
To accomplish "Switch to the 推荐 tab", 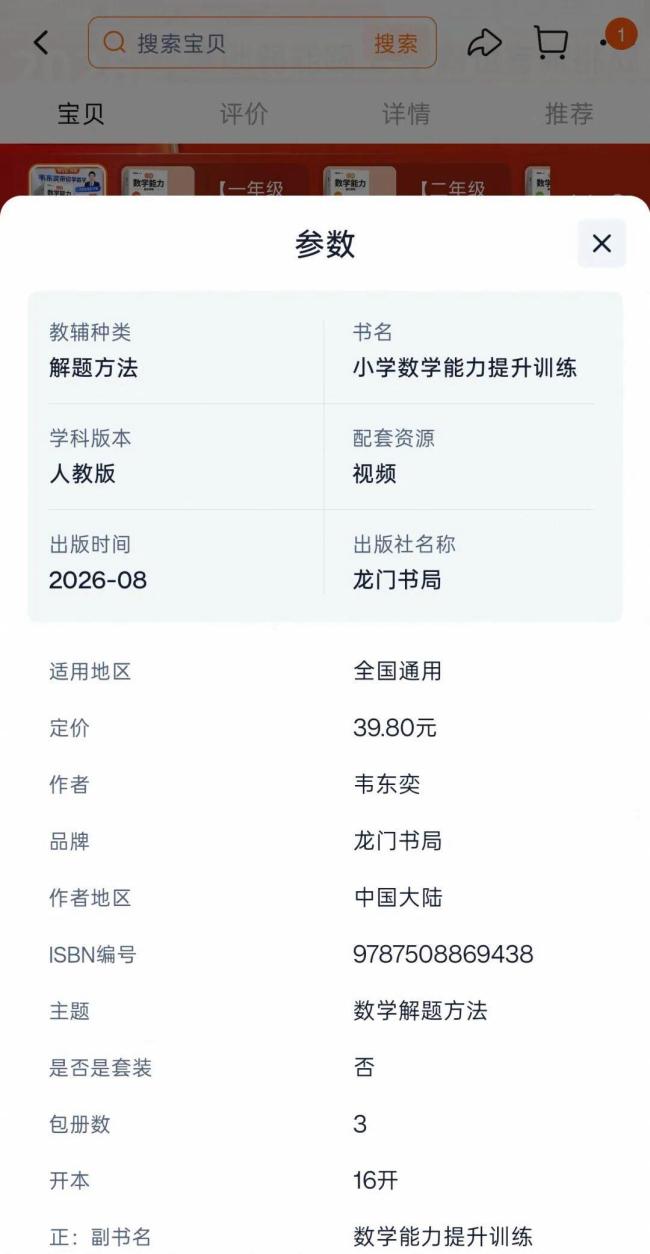I will pos(569,113).
